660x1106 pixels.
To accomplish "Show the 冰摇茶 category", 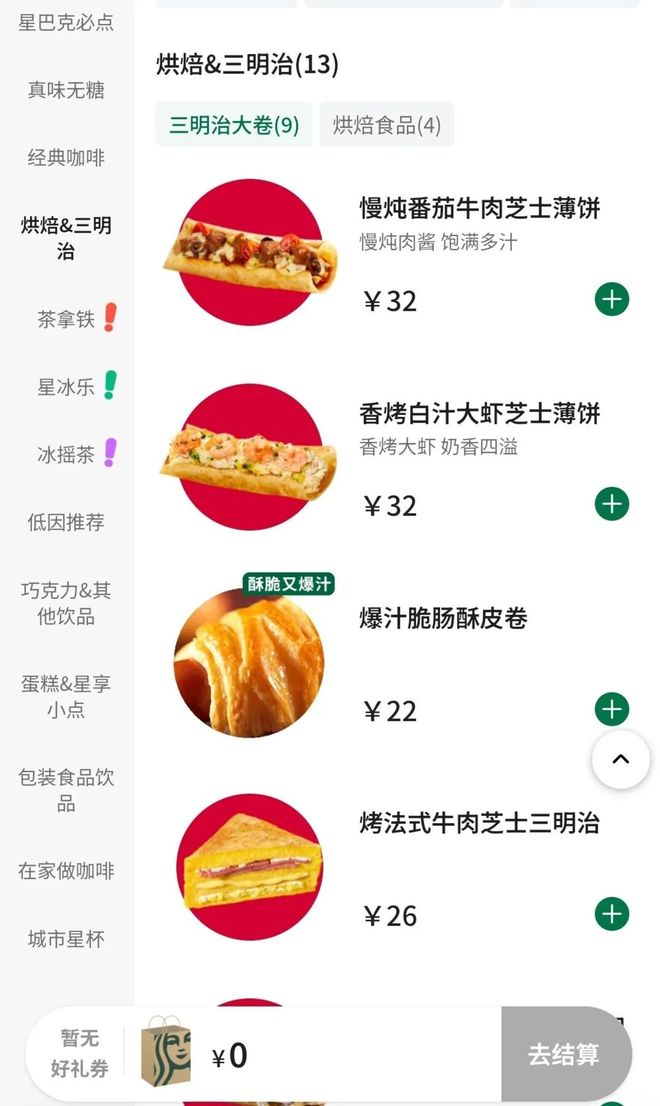I will pyautogui.click(x=66, y=454).
